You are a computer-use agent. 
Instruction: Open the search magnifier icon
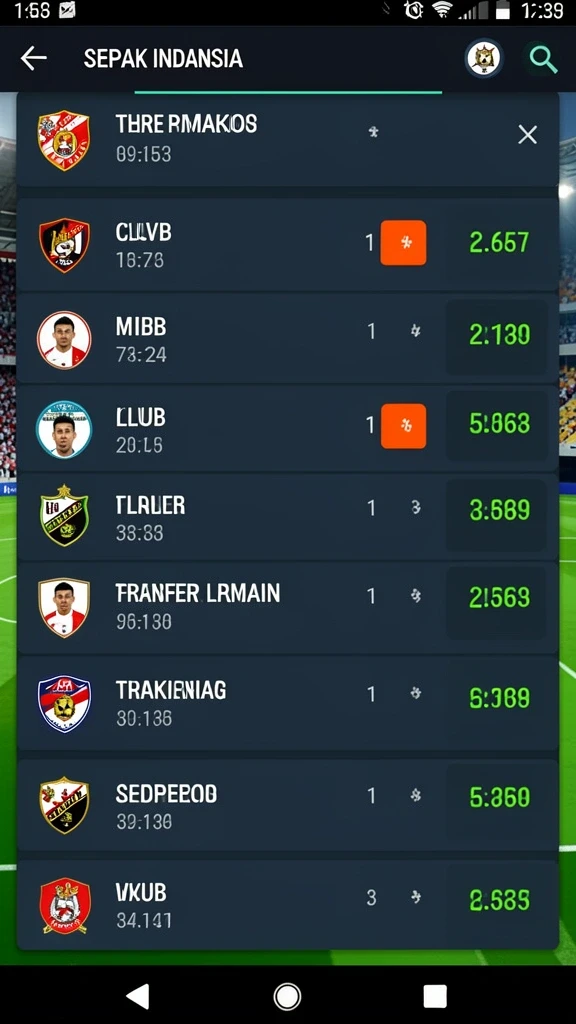click(x=543, y=59)
